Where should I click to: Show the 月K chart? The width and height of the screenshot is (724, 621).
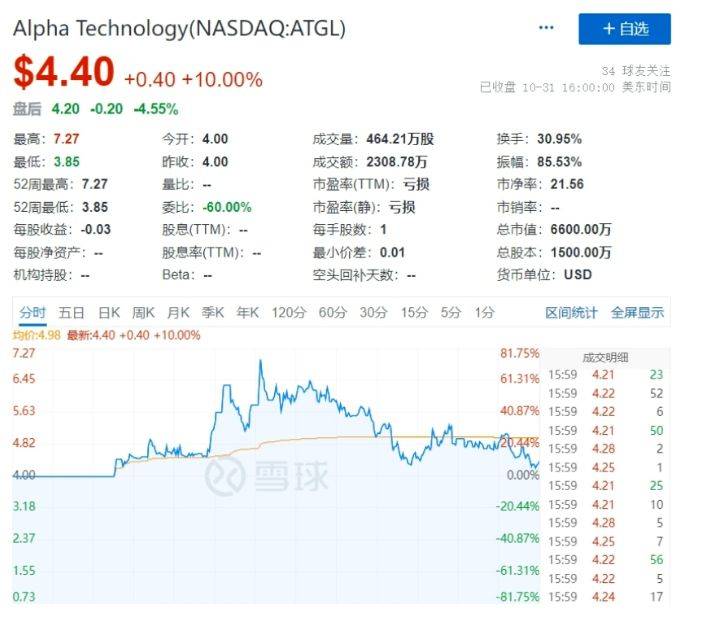pyautogui.click(x=178, y=312)
